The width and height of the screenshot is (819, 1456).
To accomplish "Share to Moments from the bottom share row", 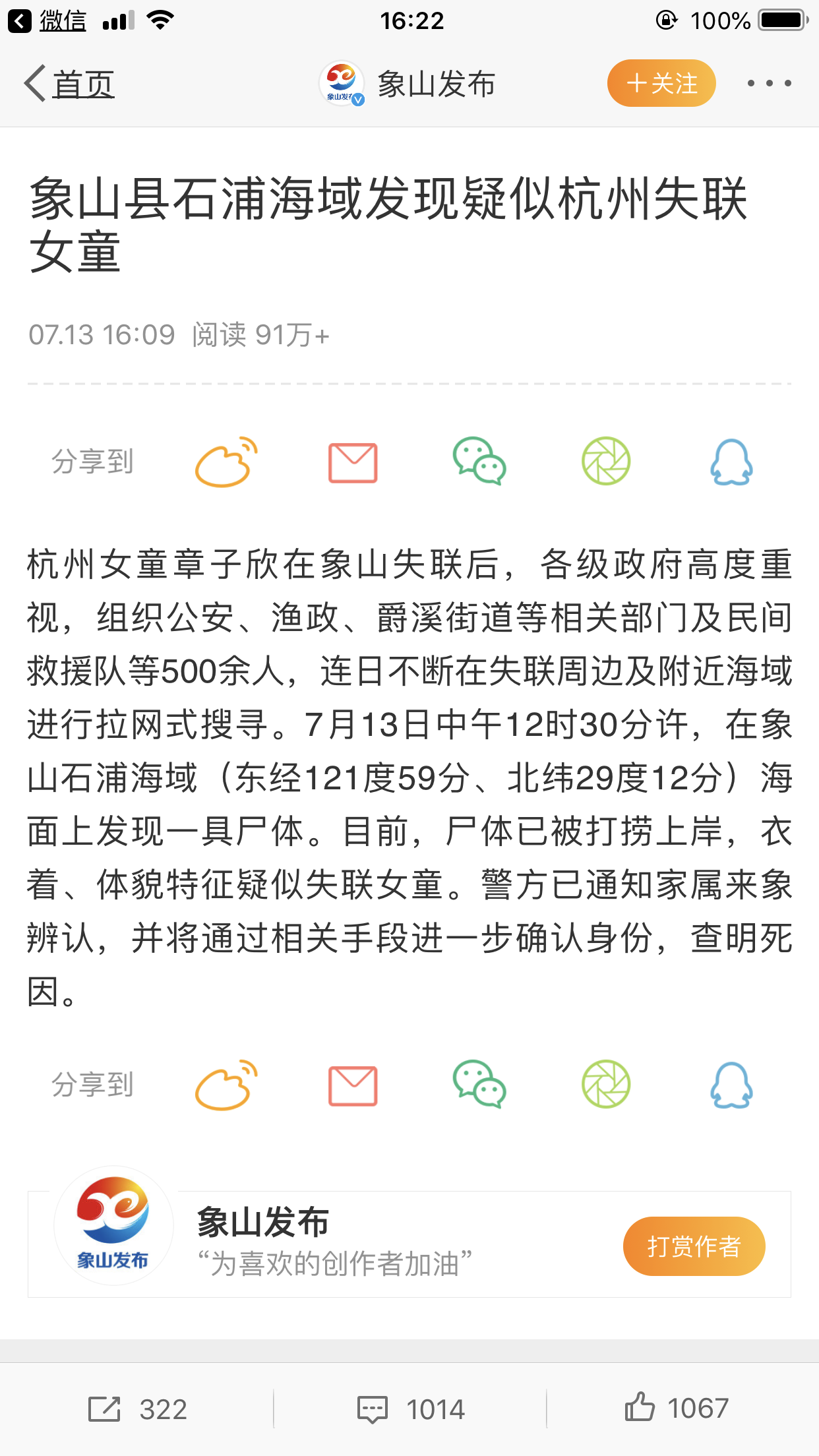I will 606,1085.
